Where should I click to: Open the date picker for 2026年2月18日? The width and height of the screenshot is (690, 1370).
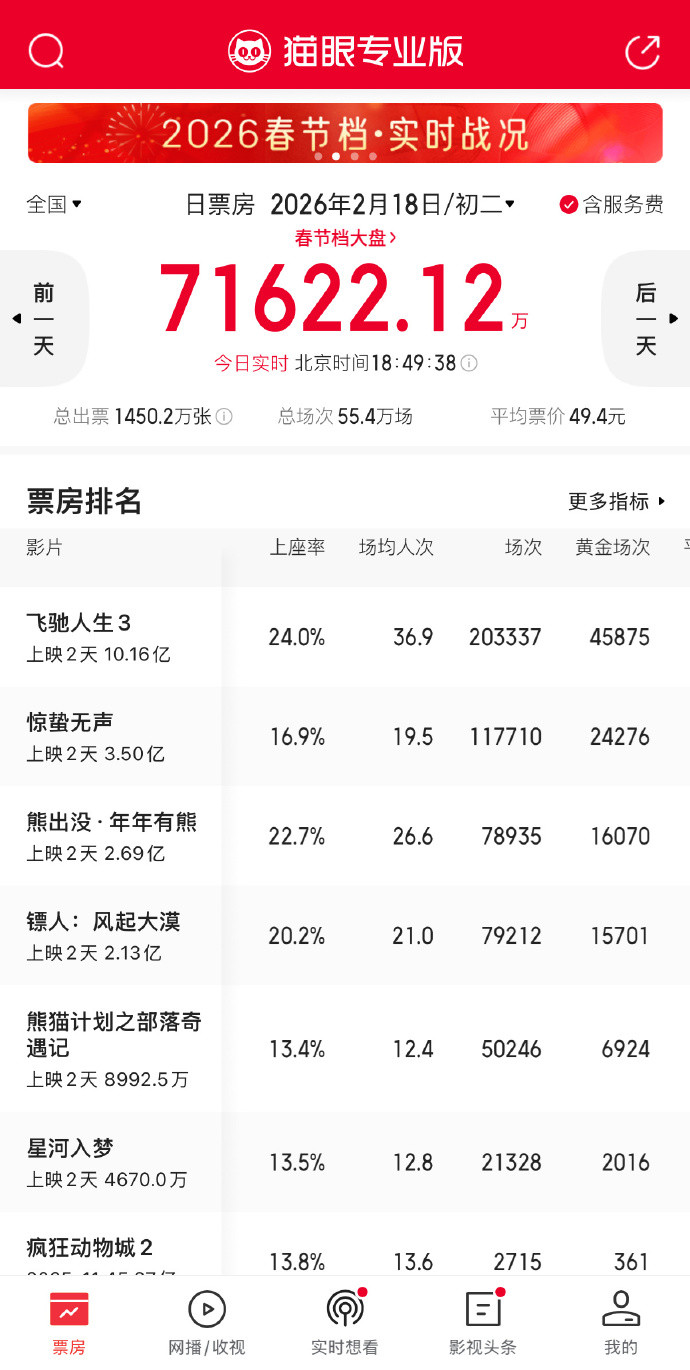pos(392,204)
